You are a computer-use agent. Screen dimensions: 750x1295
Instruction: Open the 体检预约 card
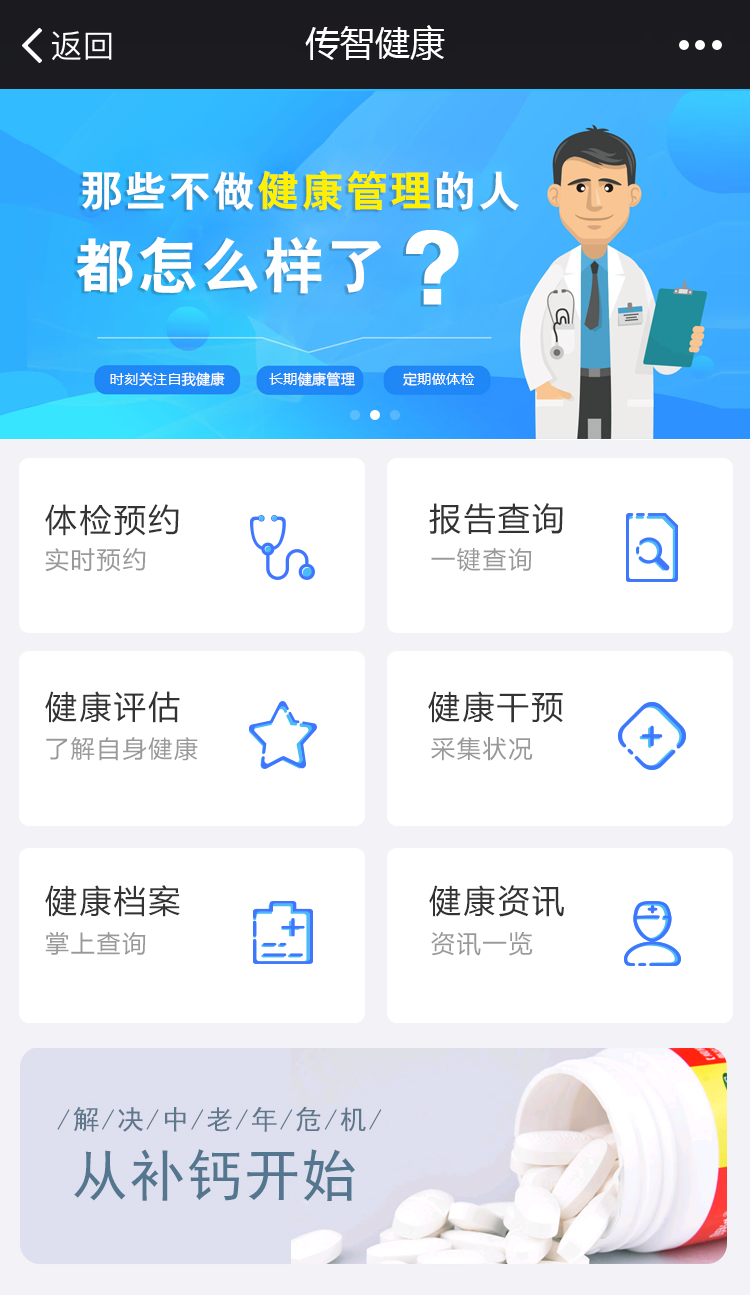[191, 546]
